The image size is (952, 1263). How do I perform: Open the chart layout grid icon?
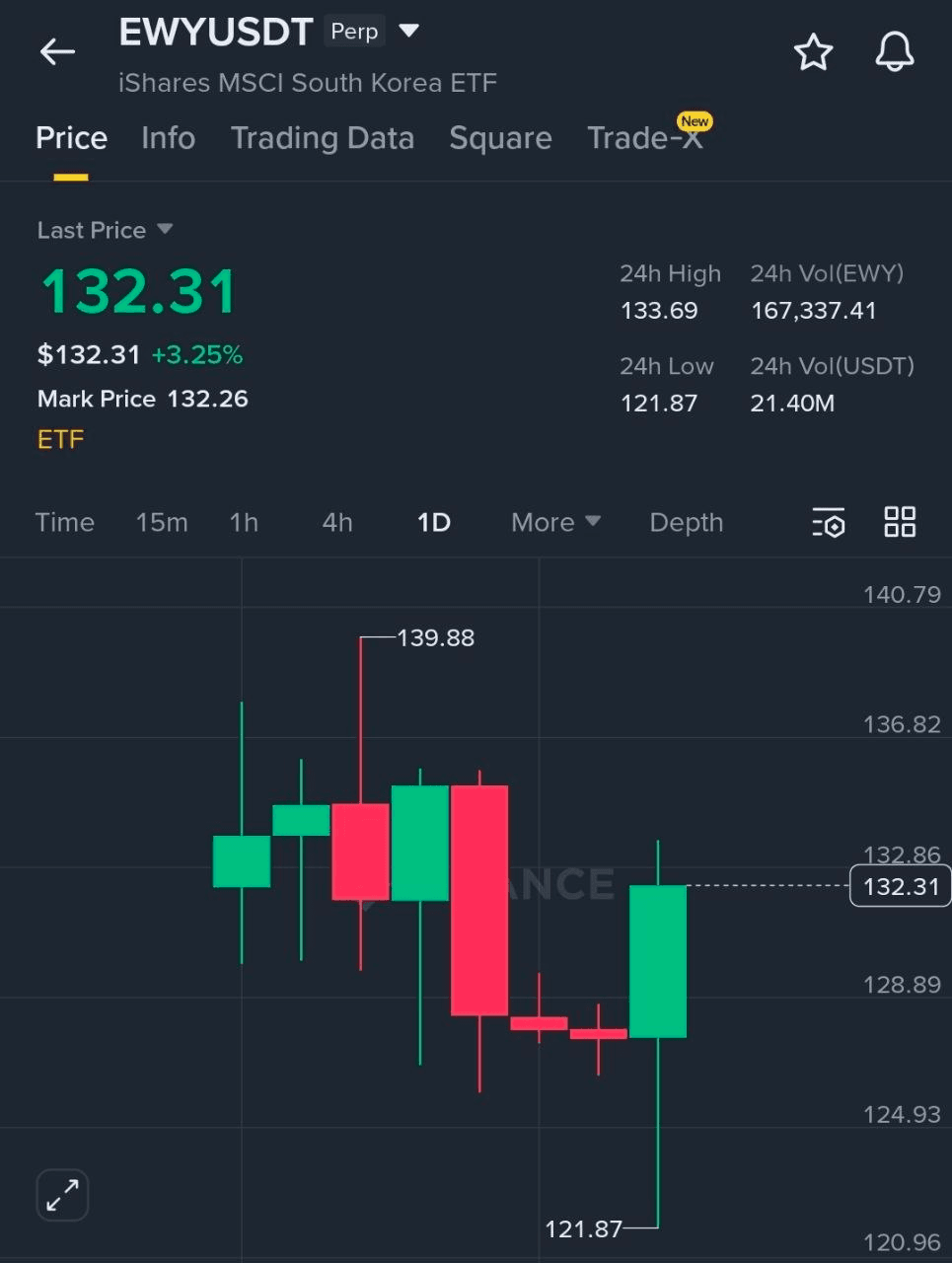click(900, 522)
